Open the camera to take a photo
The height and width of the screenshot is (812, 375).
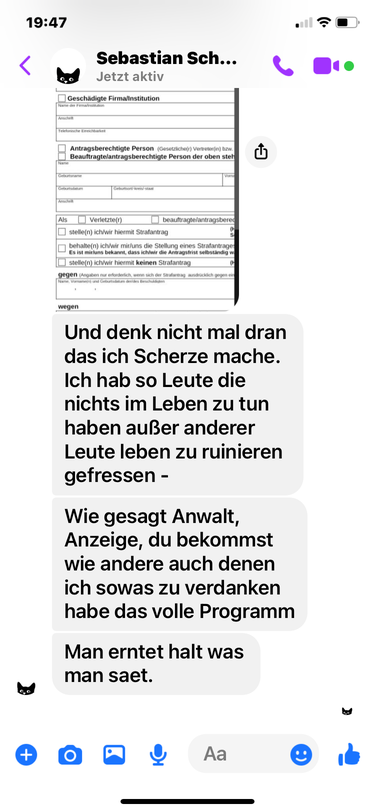click(70, 755)
